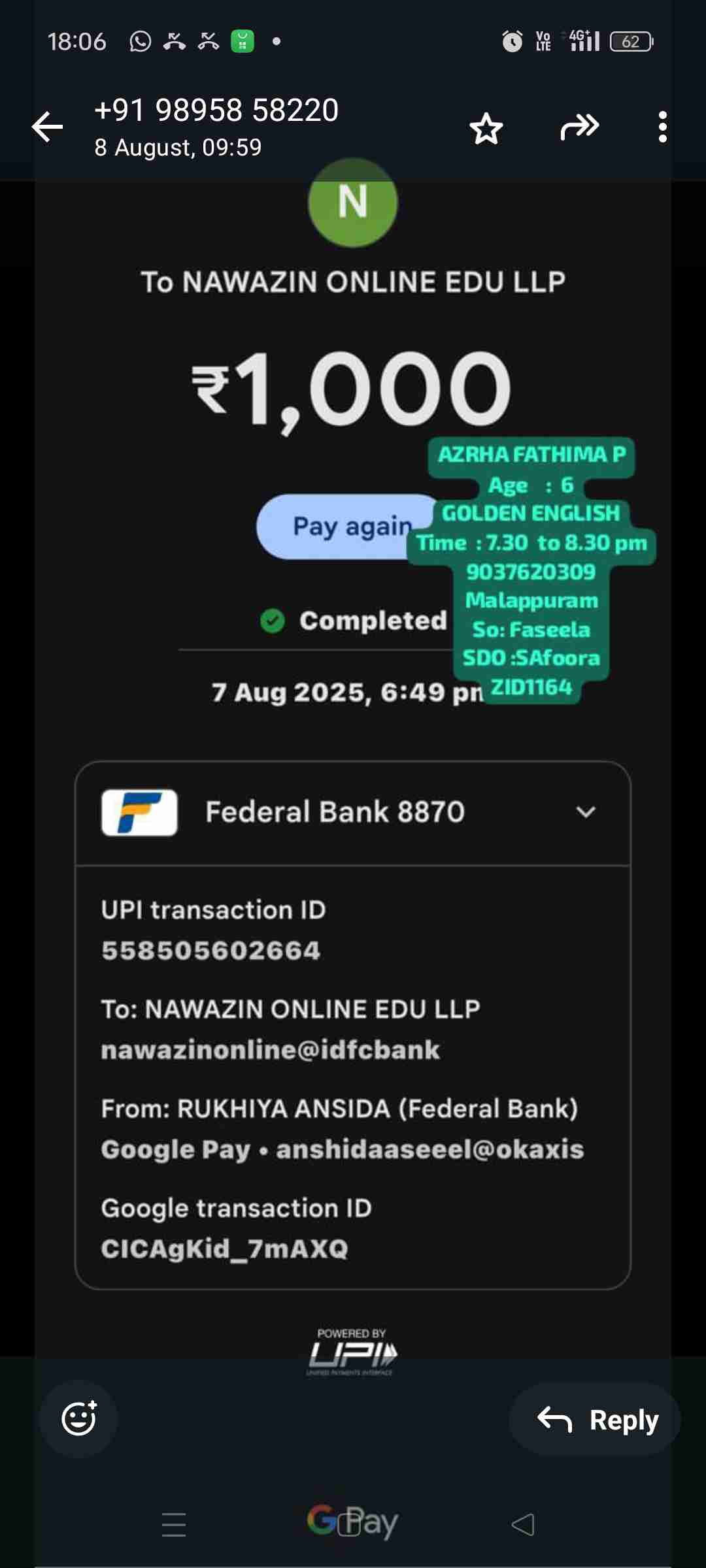Reply to this message

point(596,1419)
